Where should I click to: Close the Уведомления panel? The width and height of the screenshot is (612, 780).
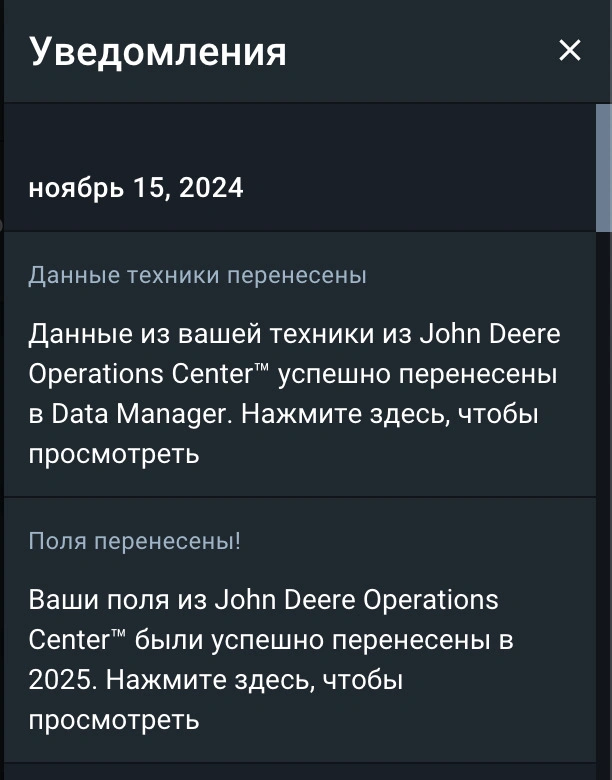point(570,50)
